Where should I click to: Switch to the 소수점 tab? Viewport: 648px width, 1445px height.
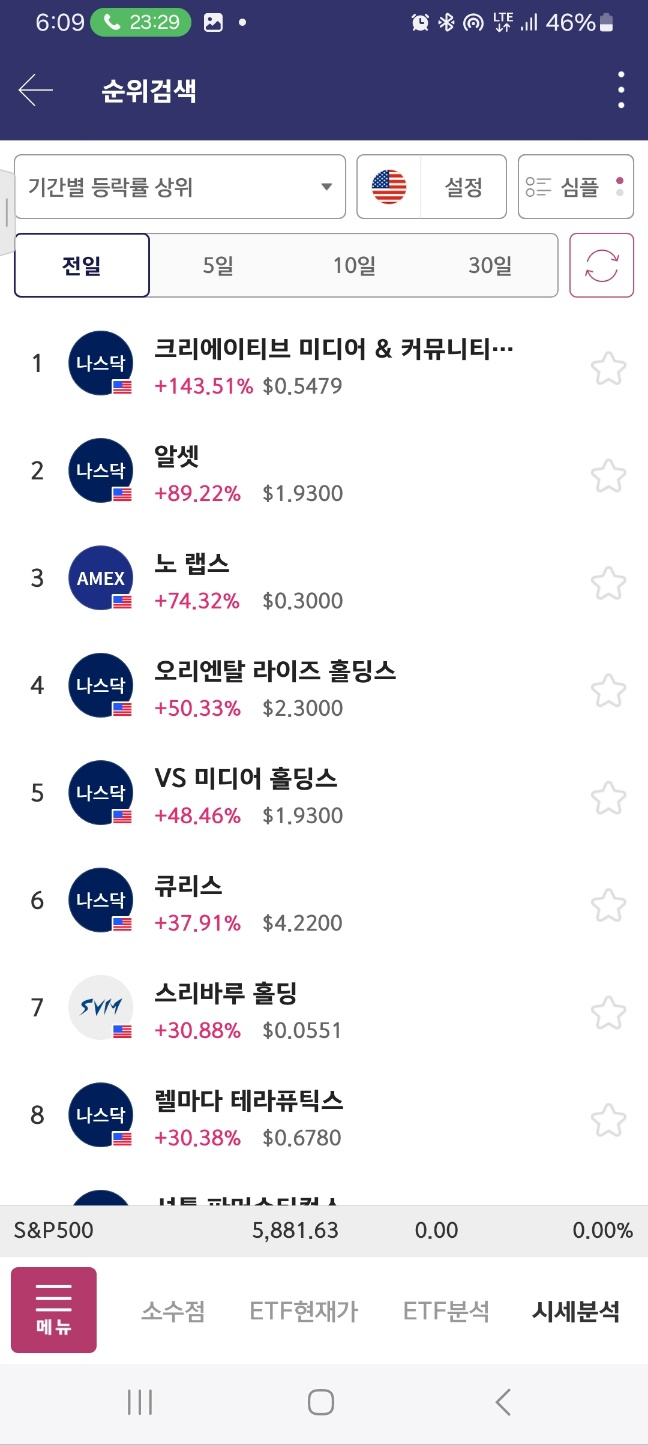(173, 1311)
